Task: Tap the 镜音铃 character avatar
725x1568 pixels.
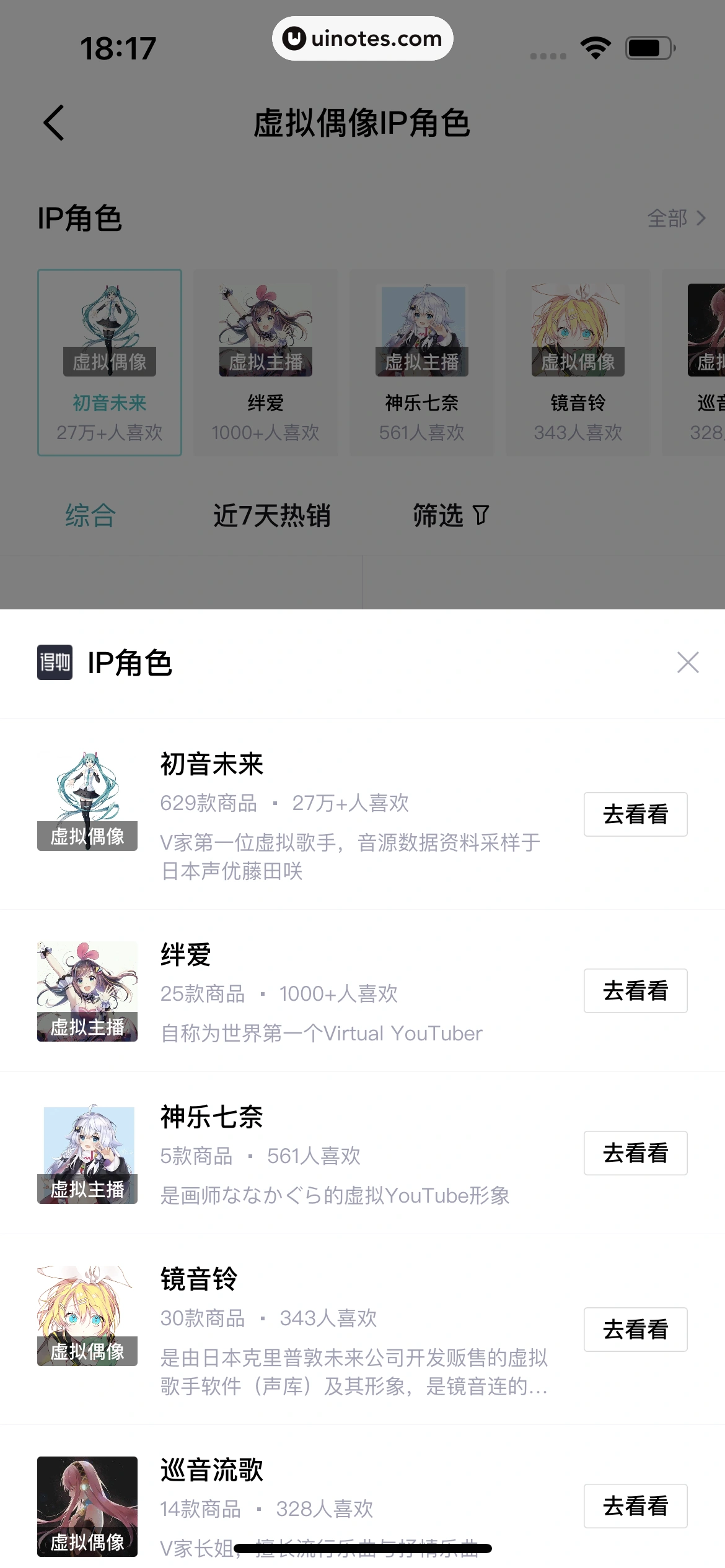Action: tap(89, 1317)
